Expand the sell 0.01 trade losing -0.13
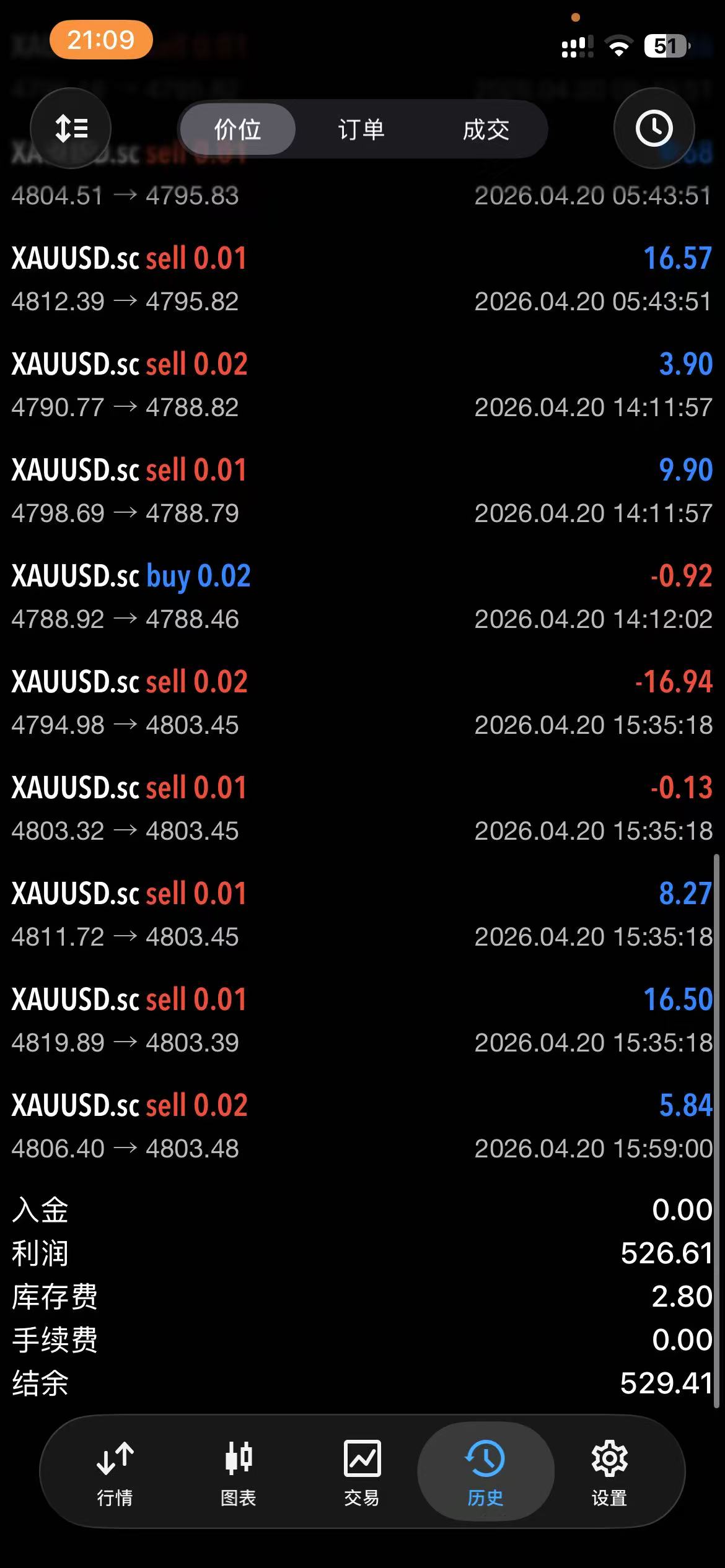Viewport: 725px width, 1568px height. click(362, 808)
